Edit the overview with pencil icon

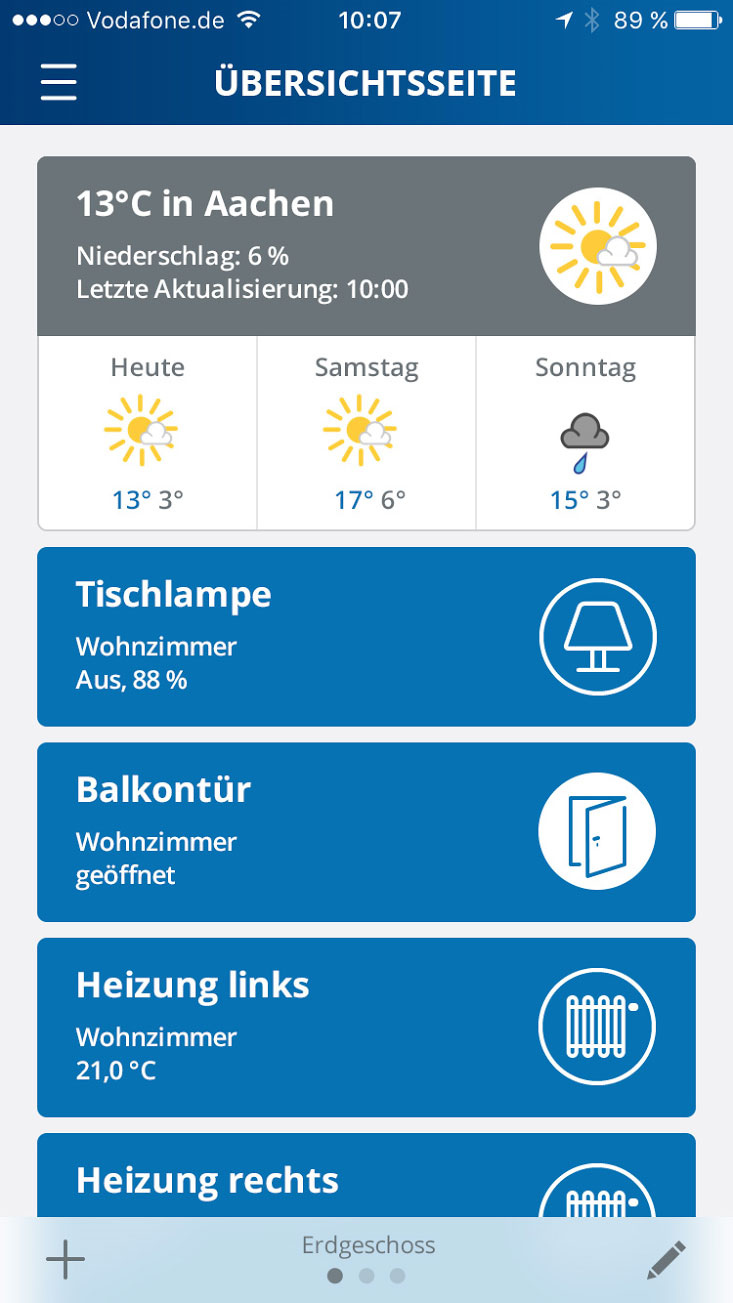[x=666, y=1259]
